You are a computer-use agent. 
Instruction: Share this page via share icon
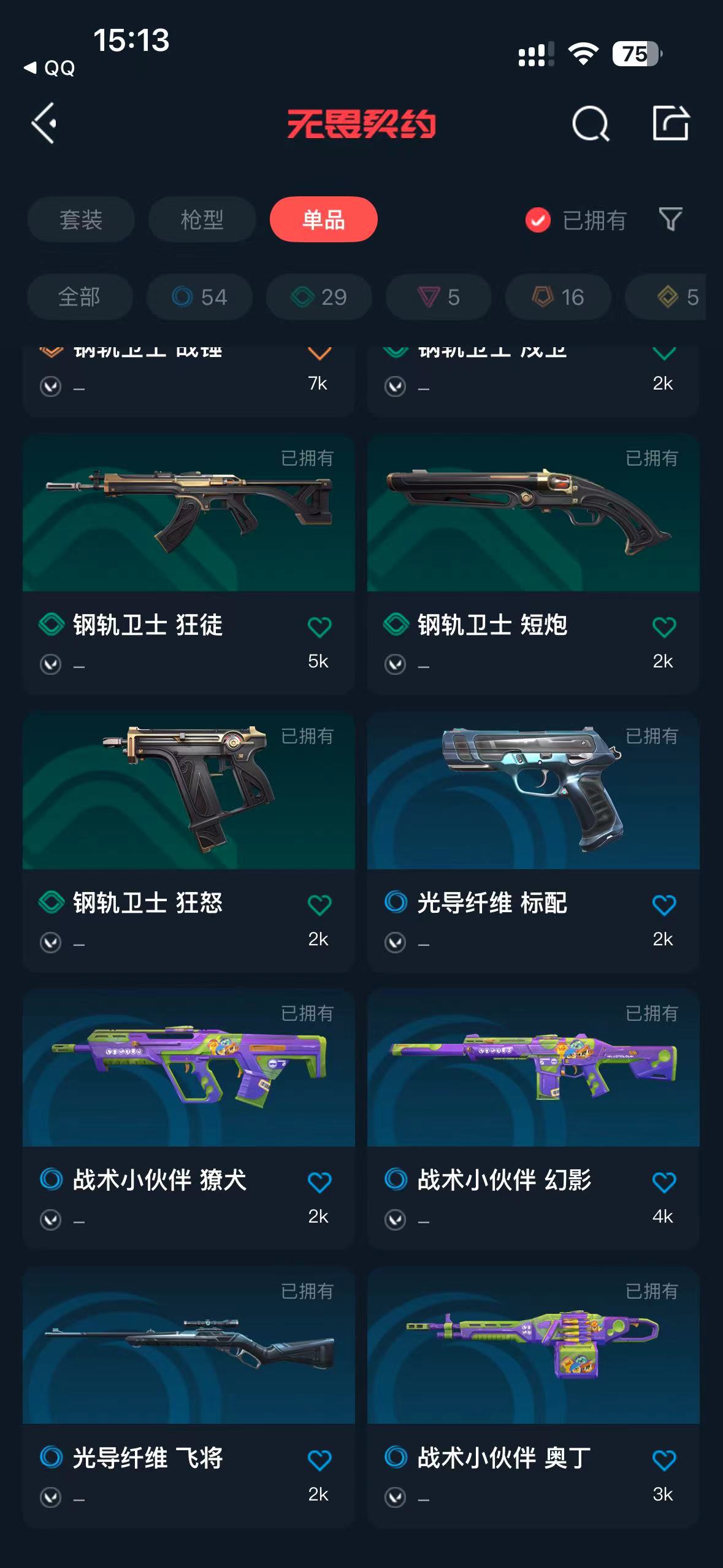click(x=670, y=123)
